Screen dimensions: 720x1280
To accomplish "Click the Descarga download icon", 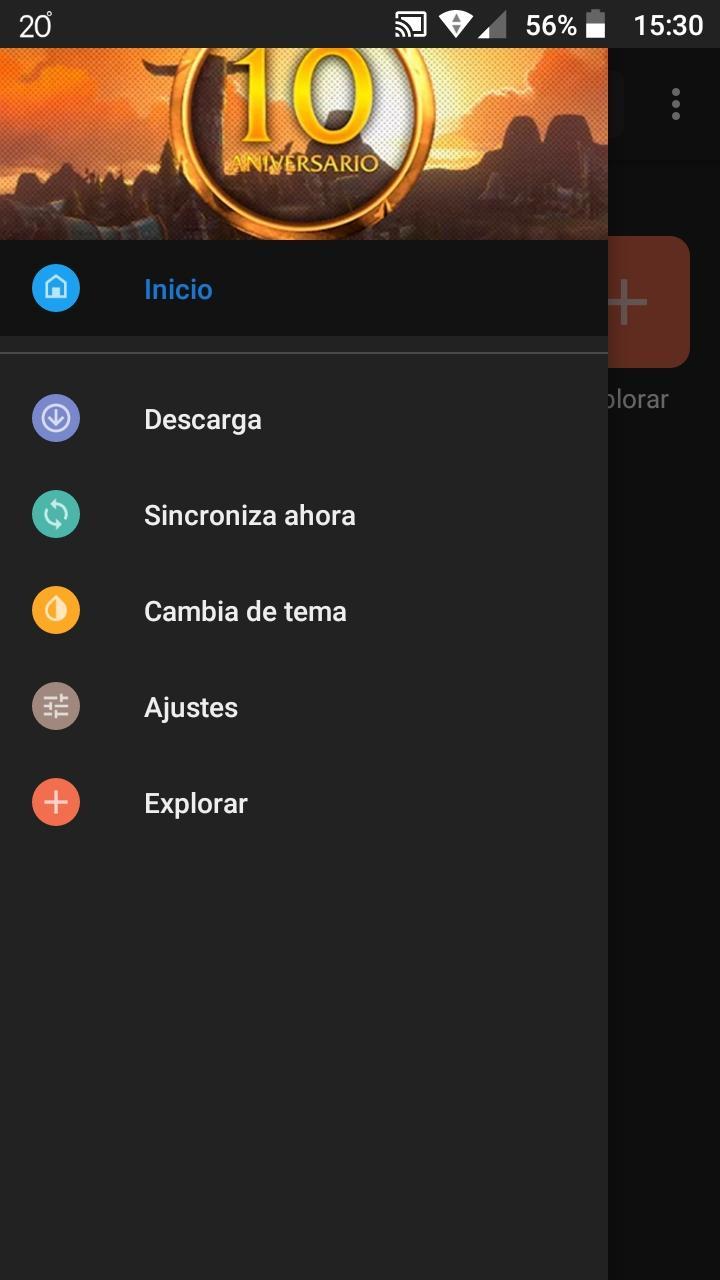I will [x=56, y=418].
